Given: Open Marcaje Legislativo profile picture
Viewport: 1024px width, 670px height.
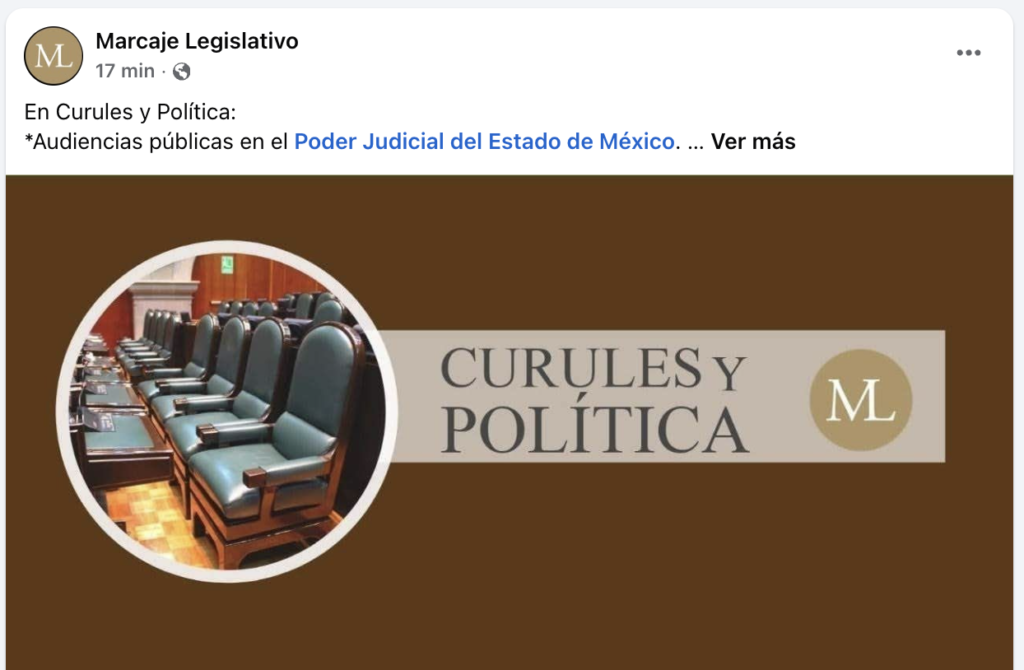Looking at the screenshot, I should click(53, 56).
